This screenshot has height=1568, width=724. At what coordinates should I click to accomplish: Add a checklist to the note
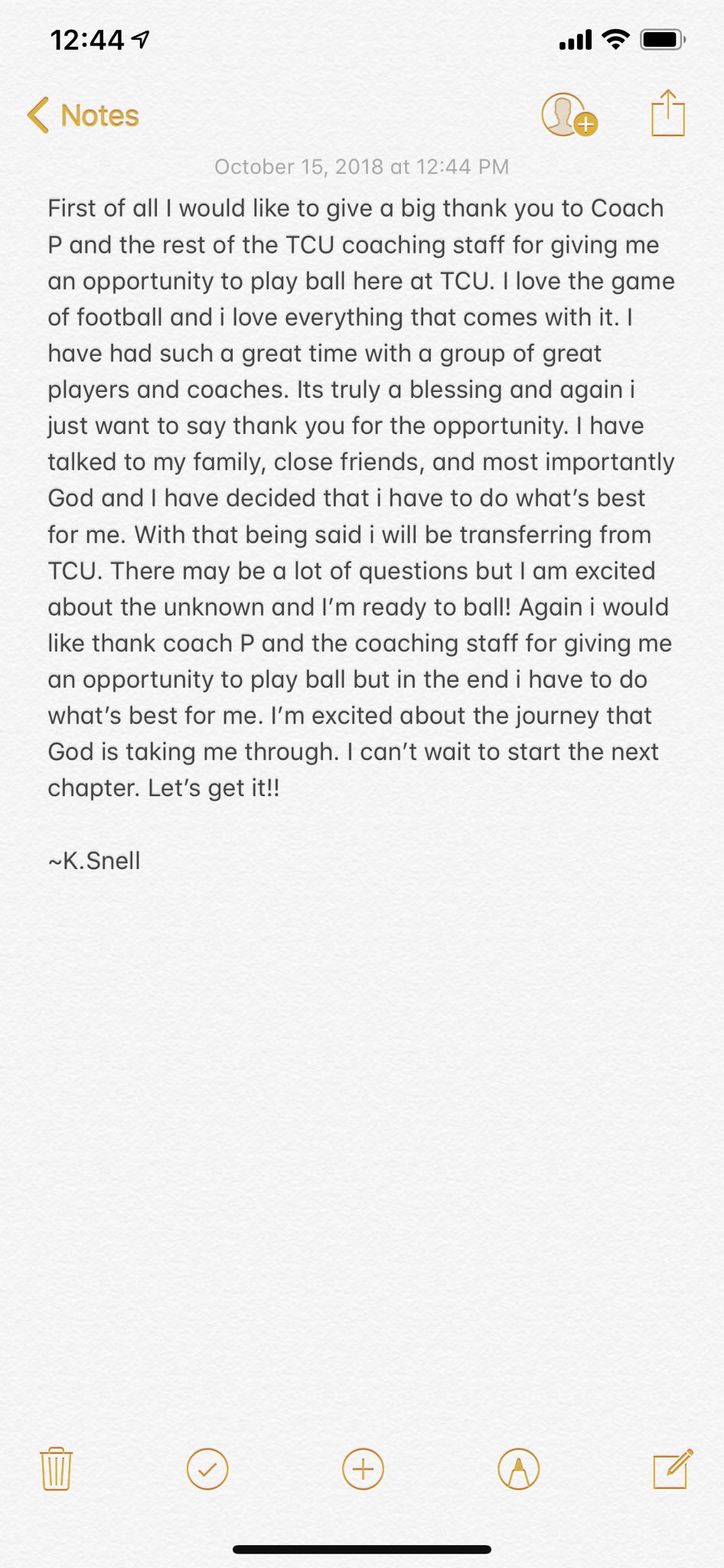pos(207,1469)
